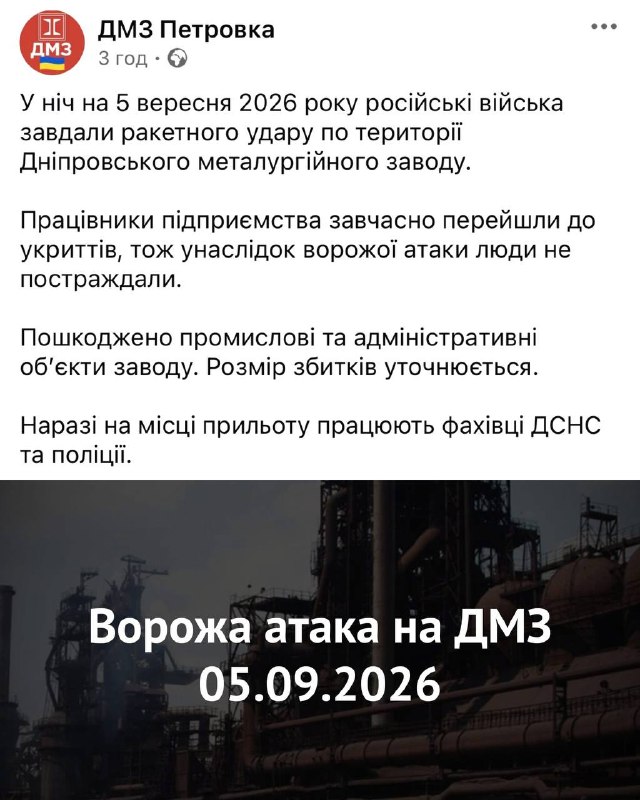Open the attack announcement image
Viewport: 640px width, 800px height.
(320, 640)
